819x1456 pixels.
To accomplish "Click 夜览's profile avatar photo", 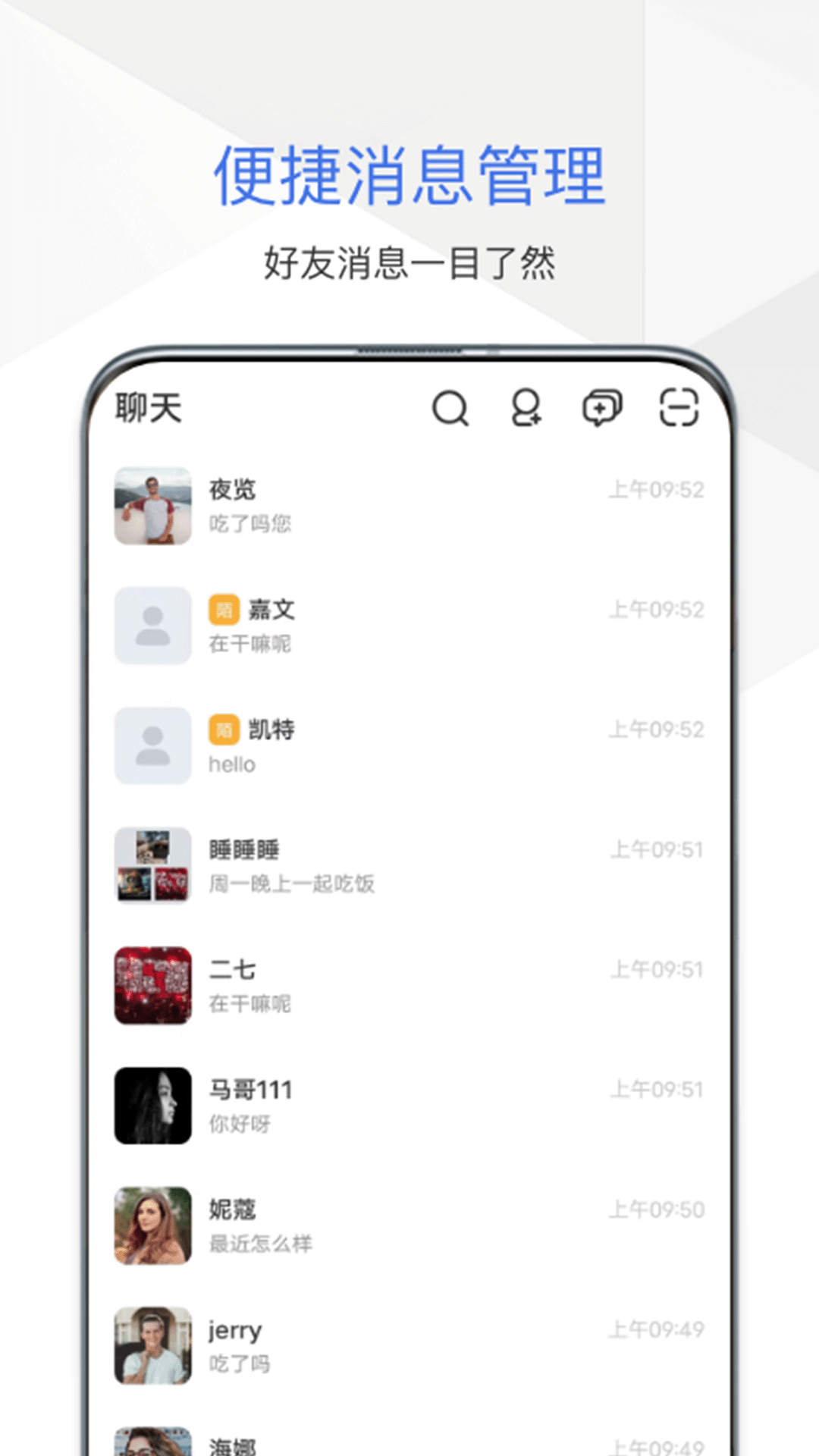I will click(152, 506).
